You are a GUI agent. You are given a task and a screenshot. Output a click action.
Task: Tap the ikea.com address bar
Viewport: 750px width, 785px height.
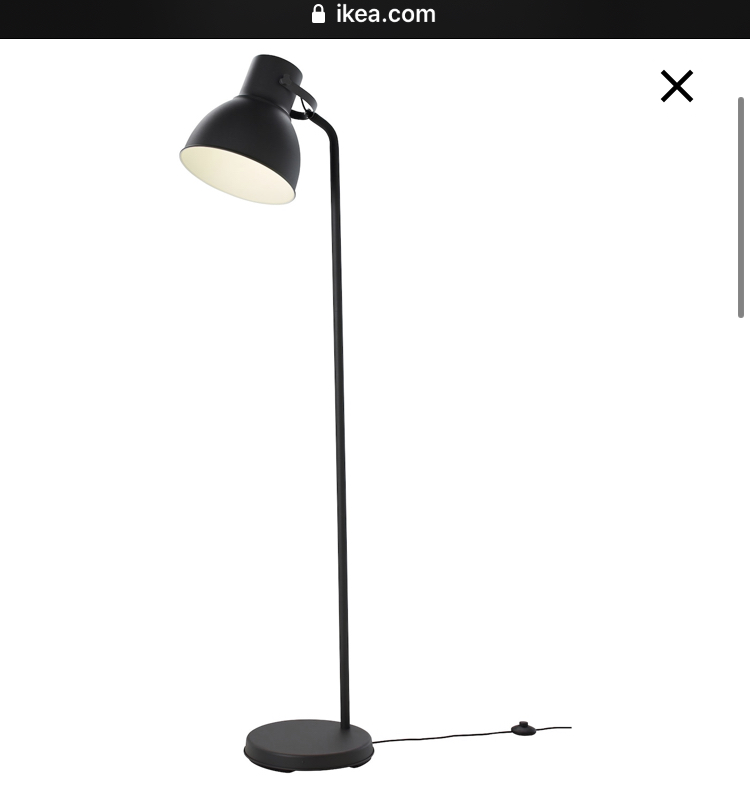click(x=375, y=15)
